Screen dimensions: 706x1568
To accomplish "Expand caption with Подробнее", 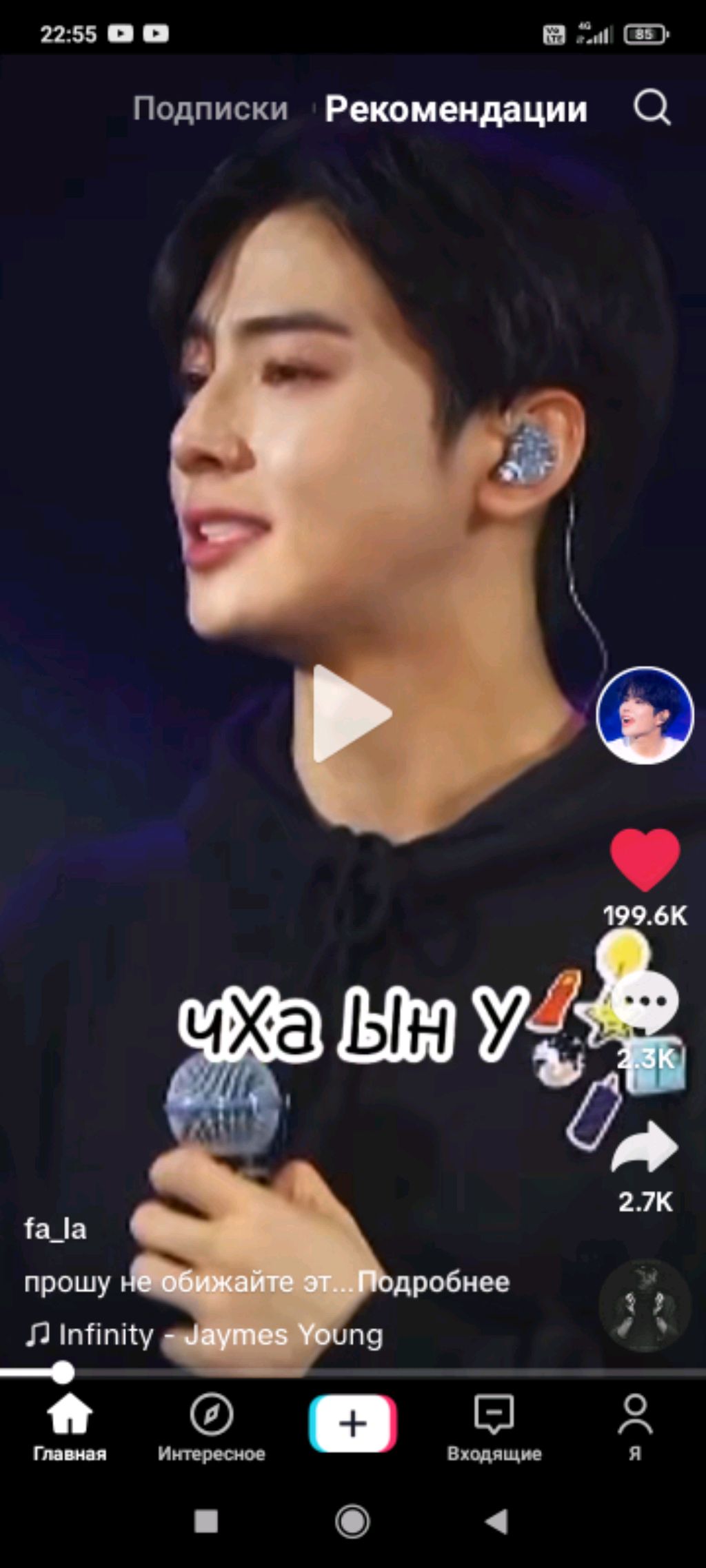I will 434,1282.
